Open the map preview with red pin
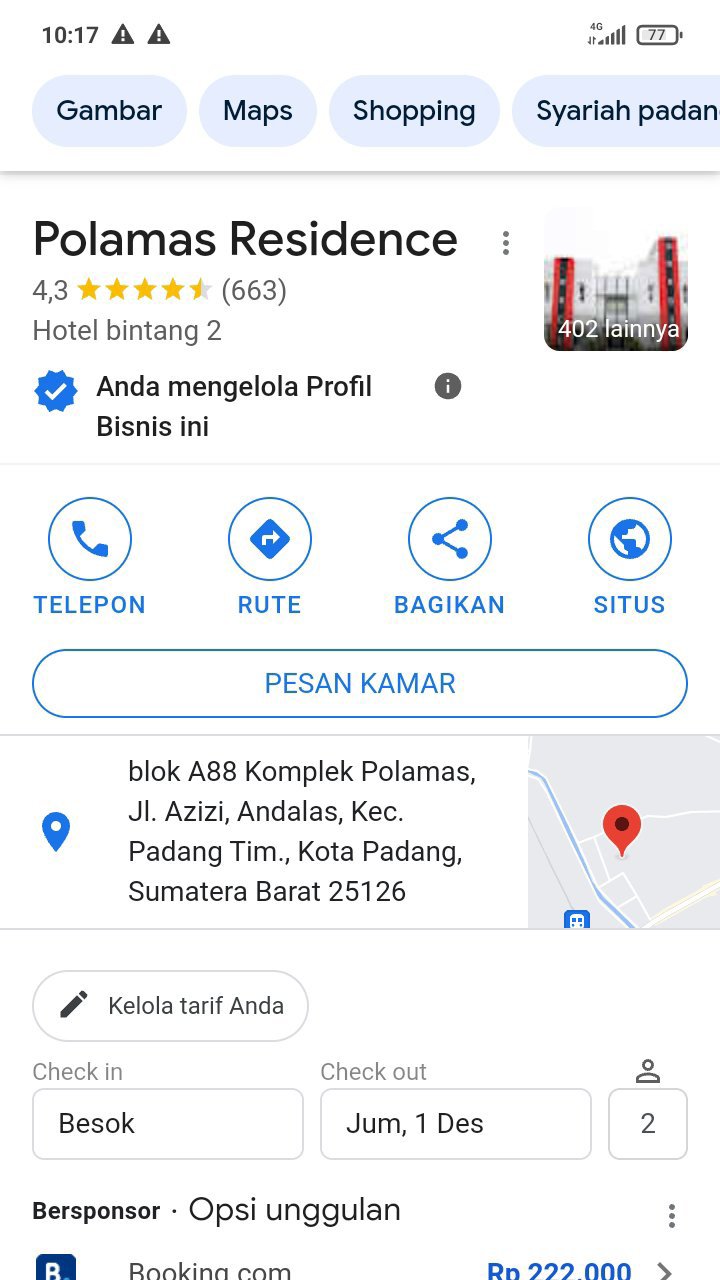The width and height of the screenshot is (720, 1280). point(624,832)
